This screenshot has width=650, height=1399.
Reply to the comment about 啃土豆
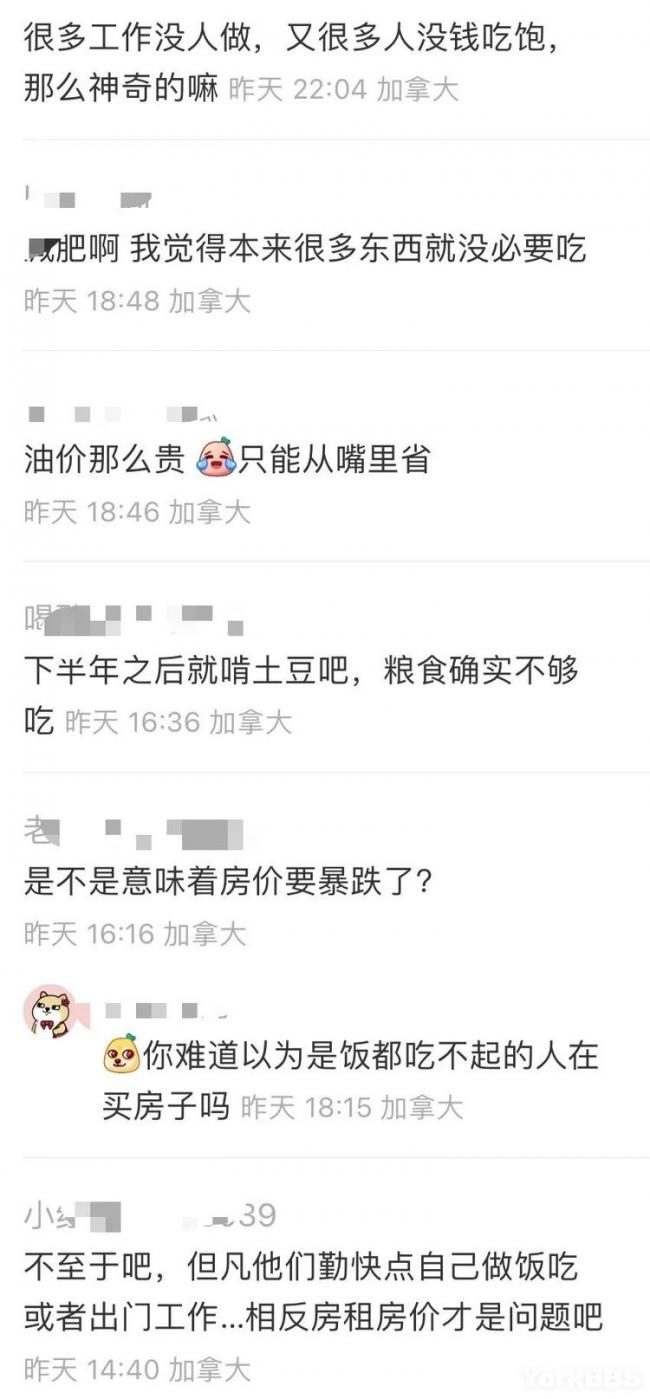pyautogui.click(x=300, y=670)
